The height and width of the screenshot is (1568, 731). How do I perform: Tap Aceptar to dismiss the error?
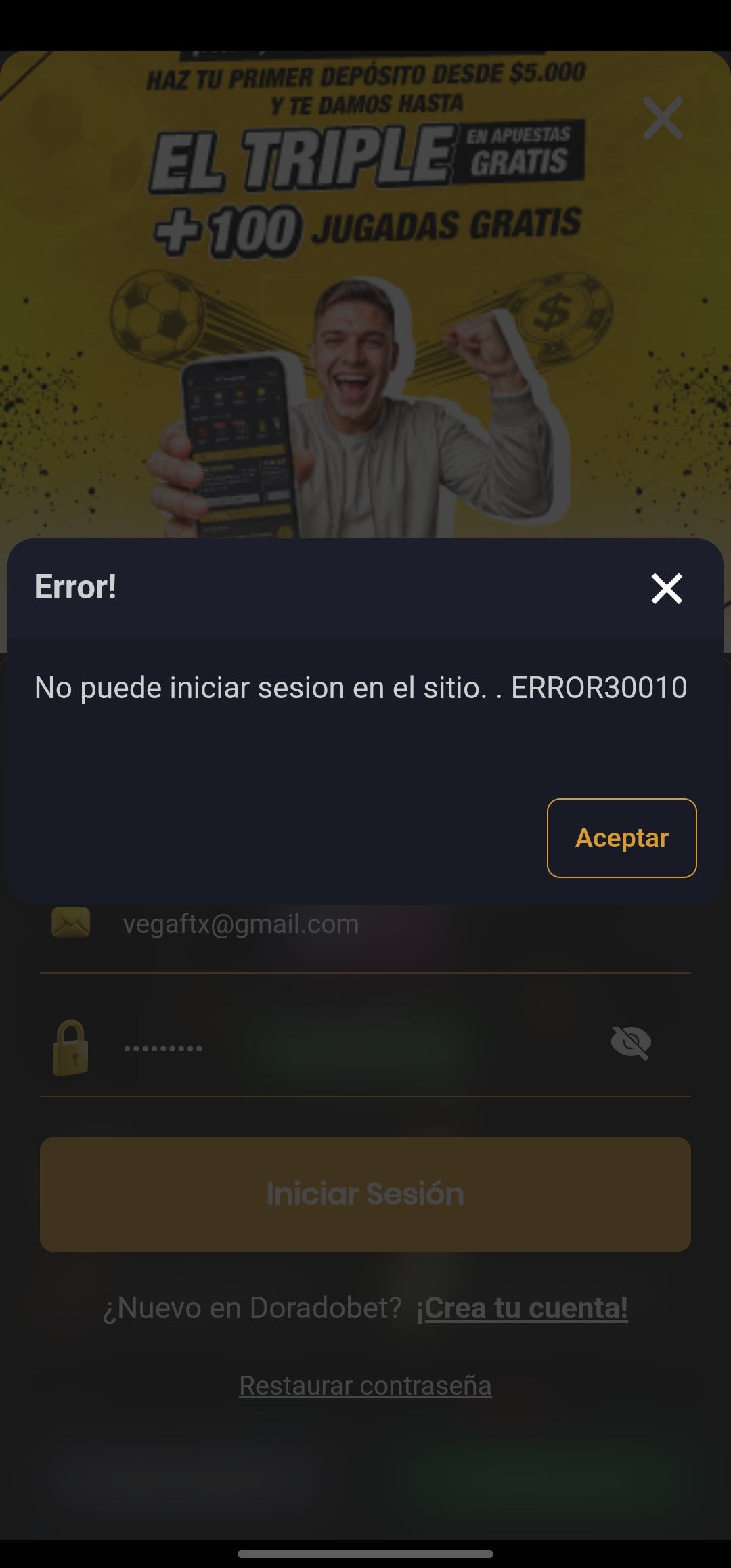pos(621,838)
